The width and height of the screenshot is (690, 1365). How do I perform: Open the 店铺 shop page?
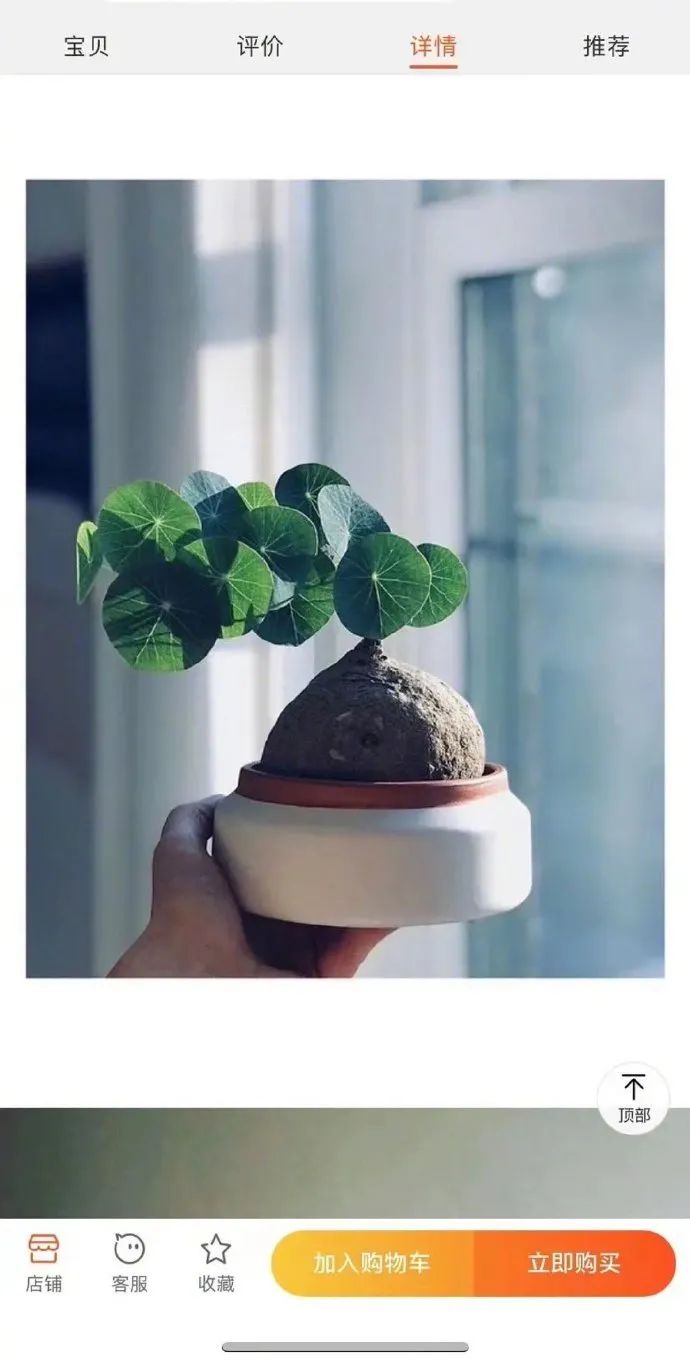click(44, 1263)
